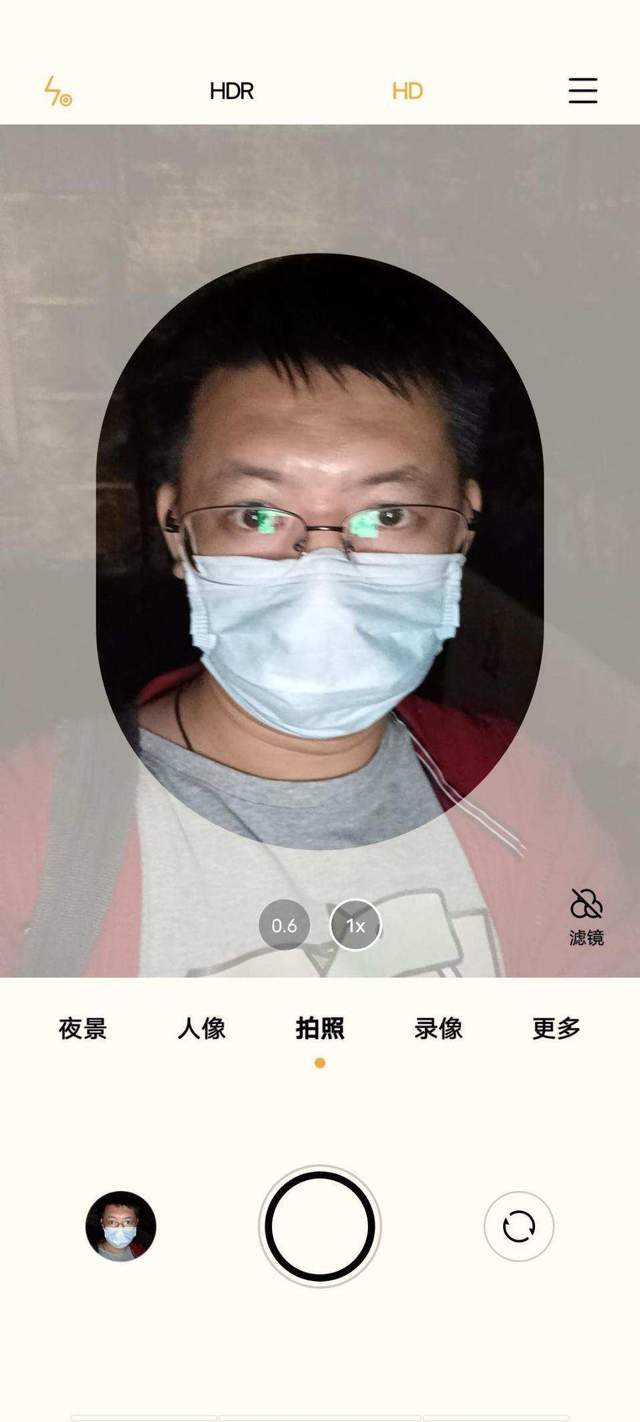
Task: Toggle HD quality option
Action: tap(407, 92)
